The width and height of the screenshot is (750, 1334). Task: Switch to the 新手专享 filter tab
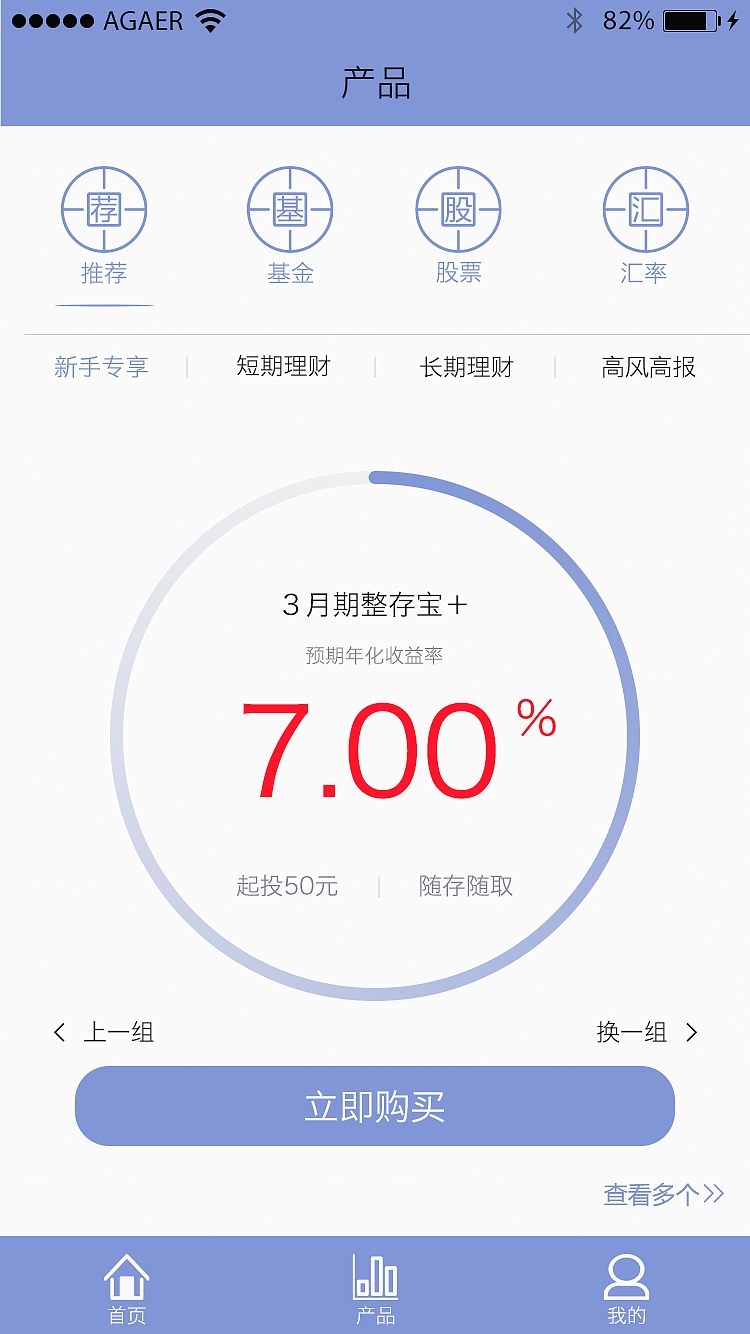100,367
